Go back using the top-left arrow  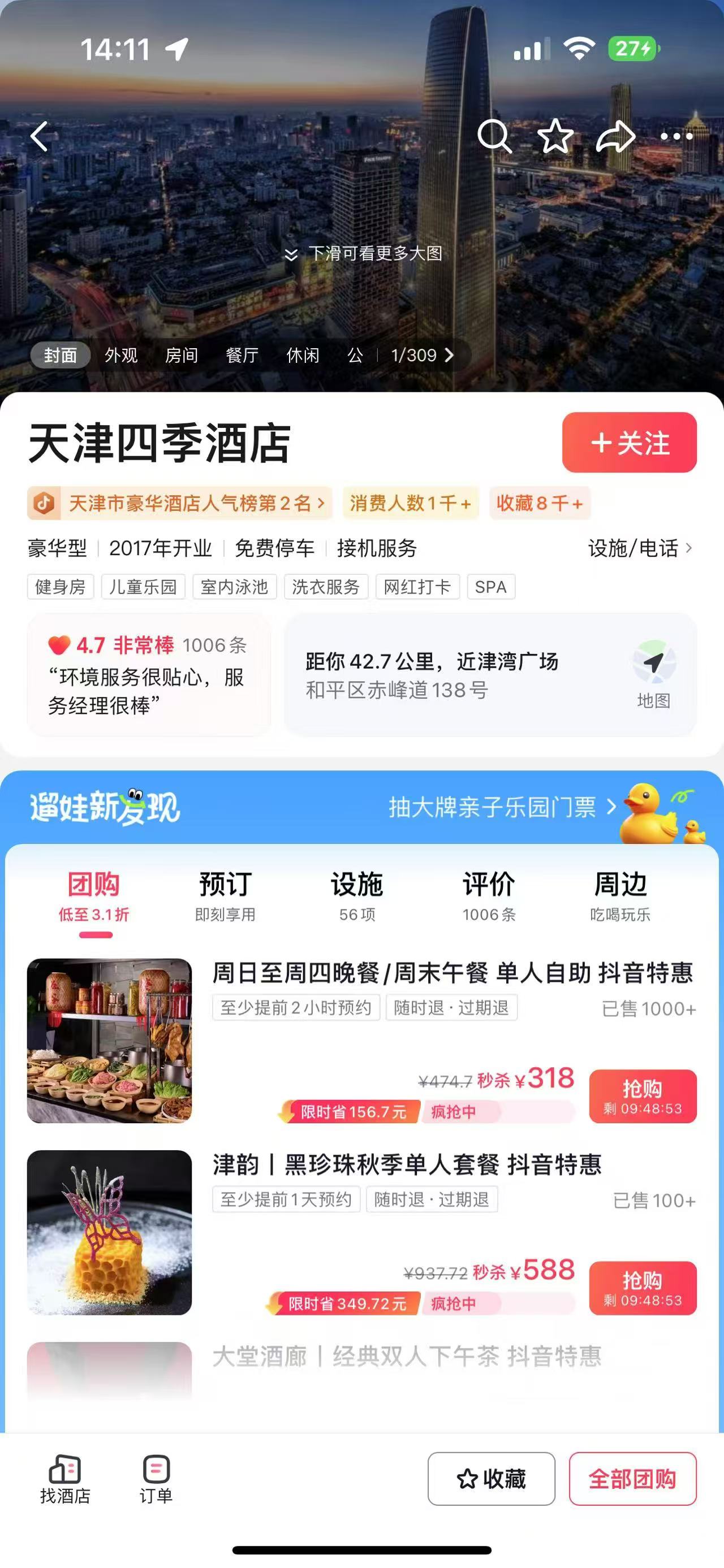point(40,136)
